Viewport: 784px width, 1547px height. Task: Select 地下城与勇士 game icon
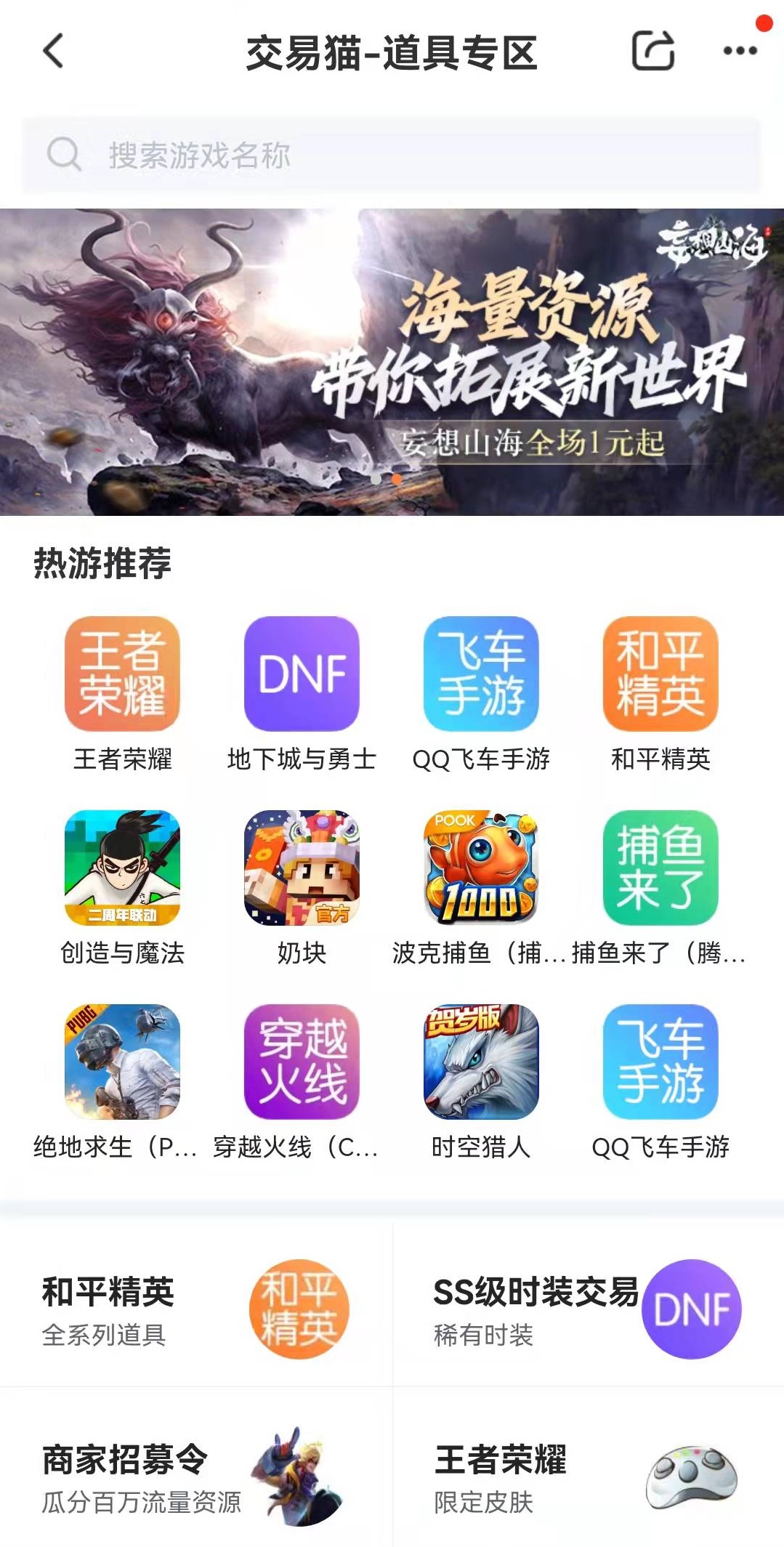coord(302,674)
